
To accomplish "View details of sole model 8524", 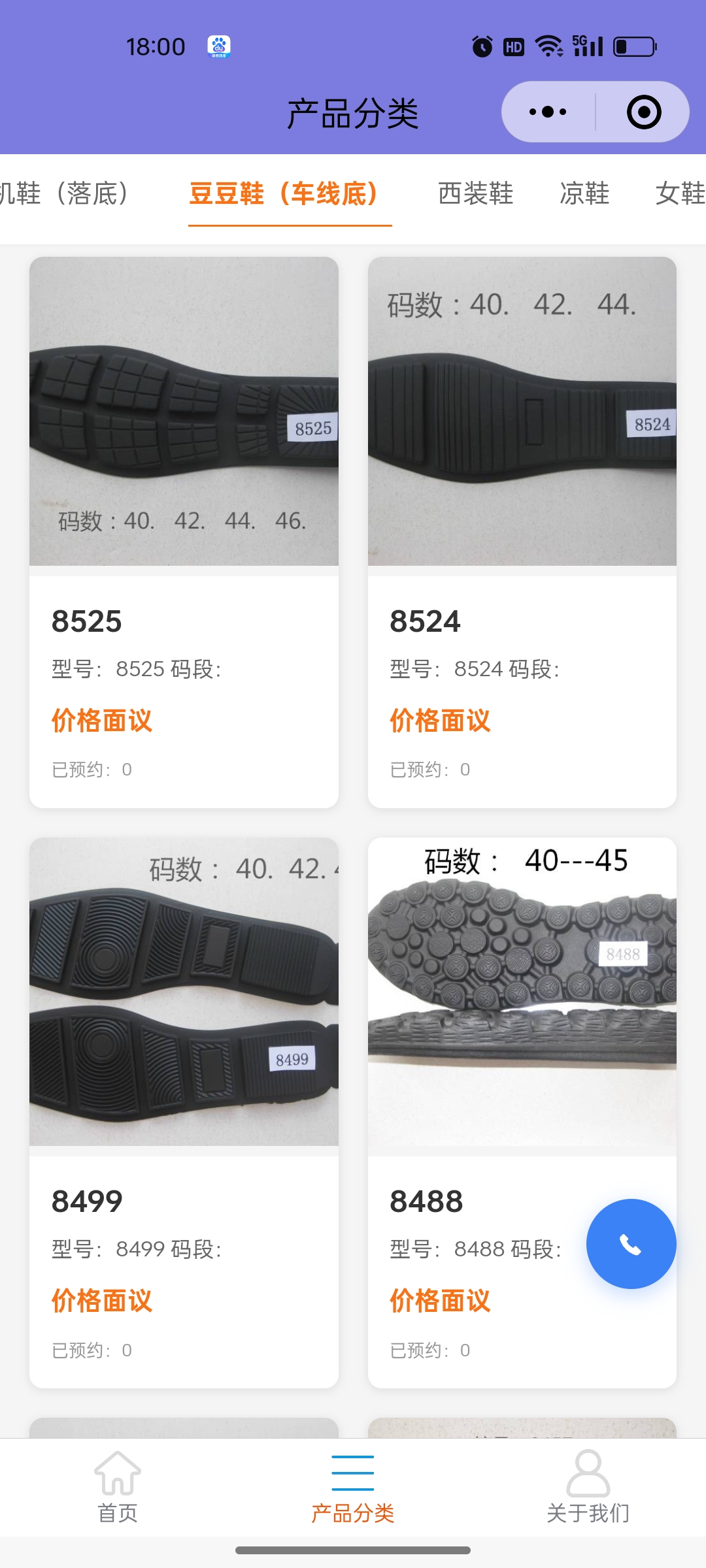I will click(x=522, y=532).
